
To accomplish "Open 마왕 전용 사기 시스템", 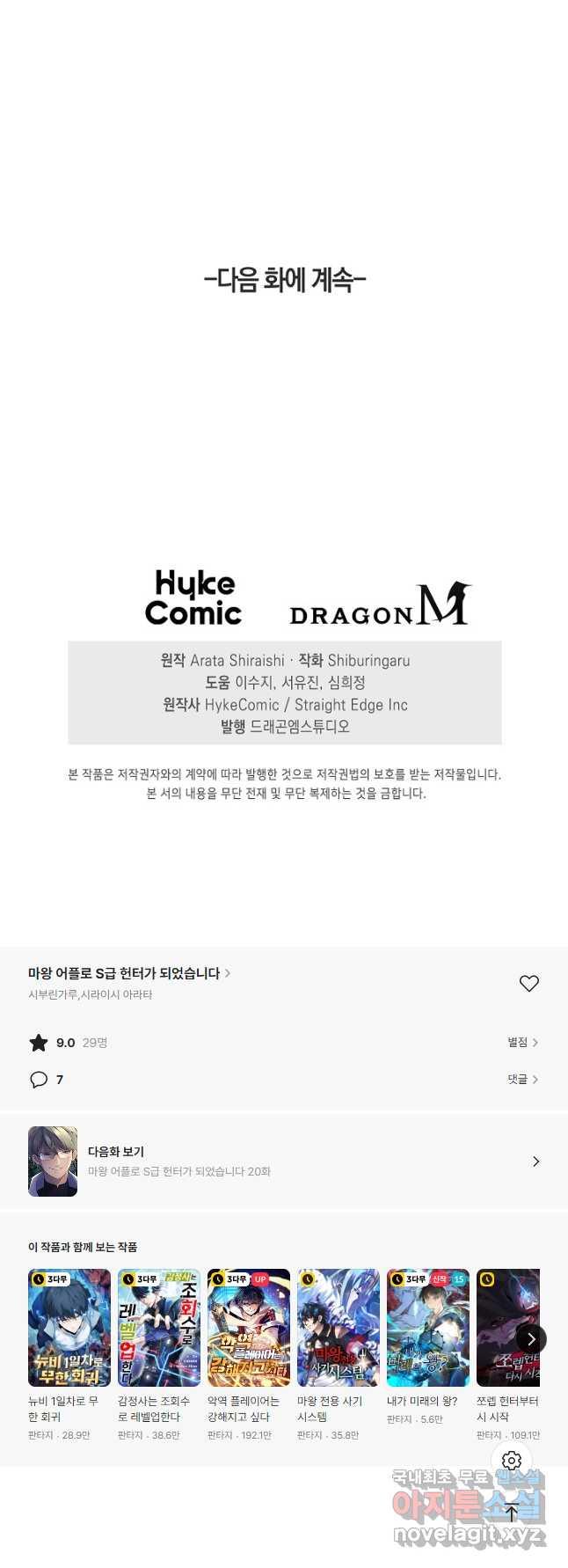I will (339, 1328).
